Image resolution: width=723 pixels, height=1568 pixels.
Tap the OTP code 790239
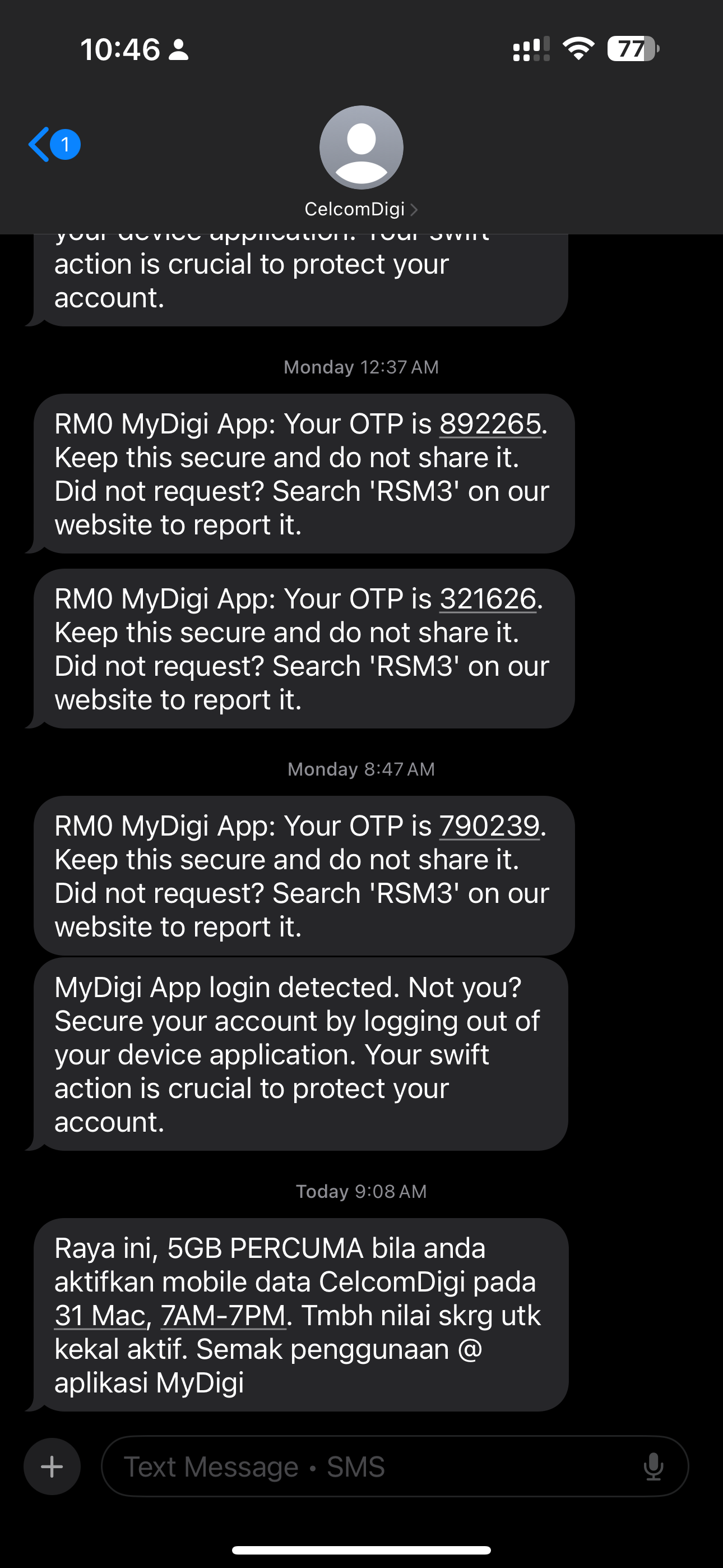click(489, 826)
